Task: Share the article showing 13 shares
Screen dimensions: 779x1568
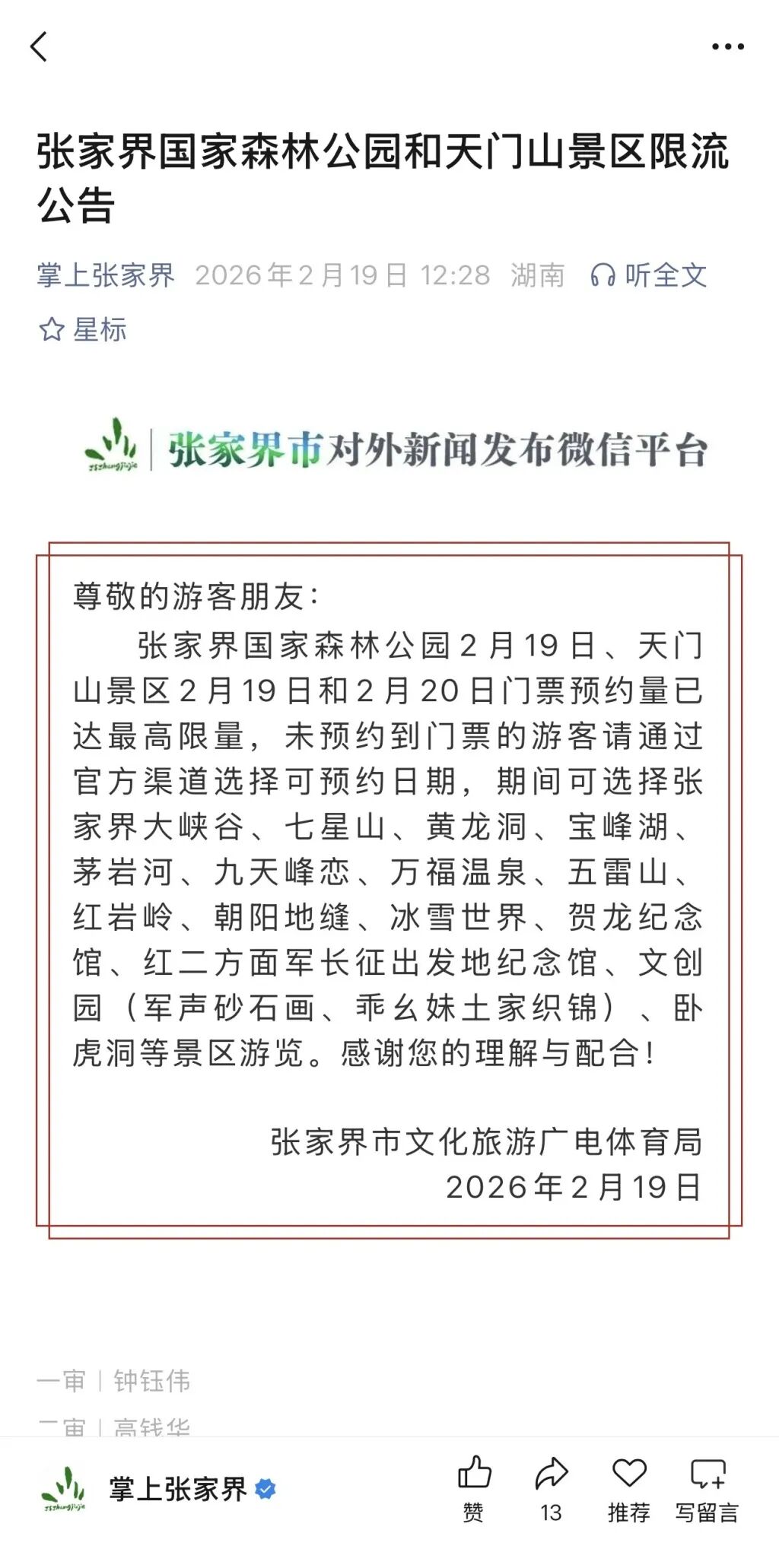Action: [552, 1489]
